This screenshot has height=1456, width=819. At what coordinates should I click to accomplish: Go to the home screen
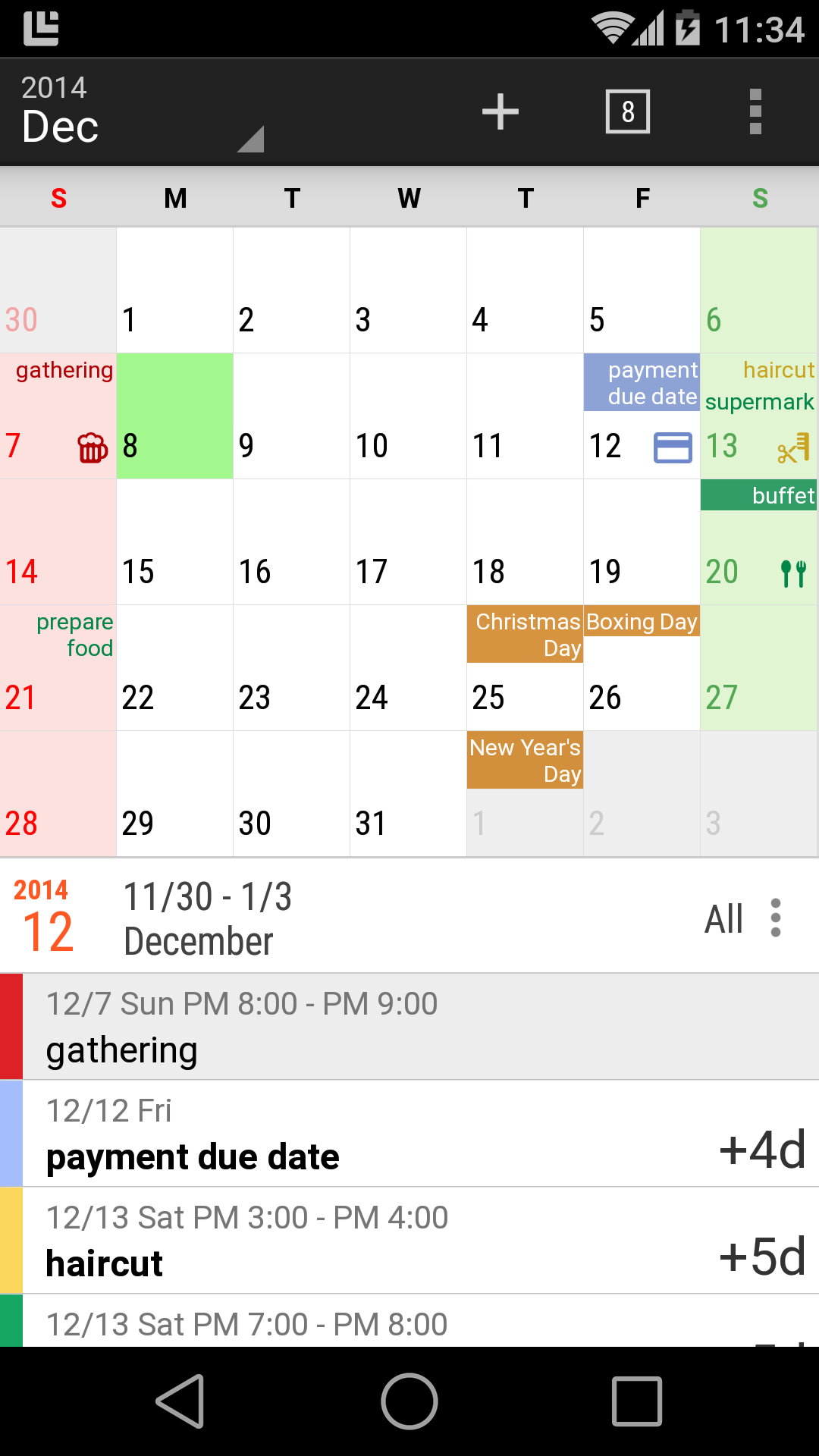tap(409, 1401)
